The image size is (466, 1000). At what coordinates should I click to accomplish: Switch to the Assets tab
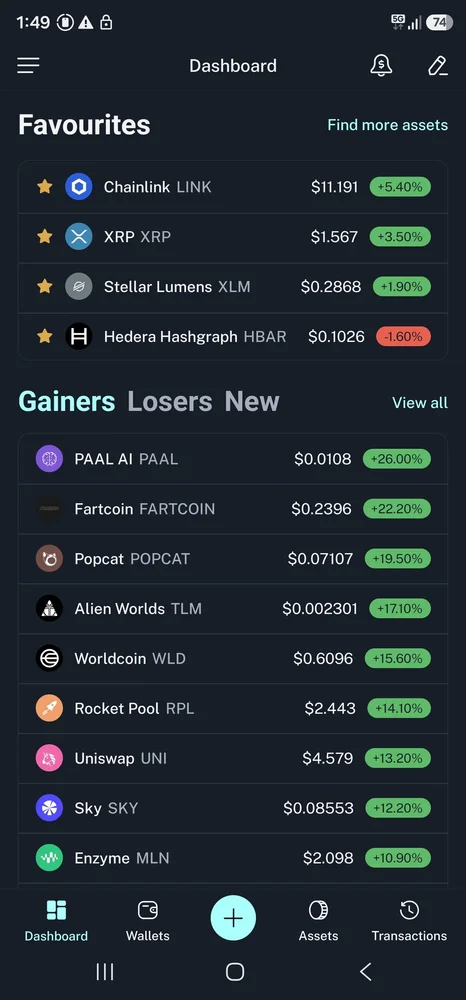coord(318,921)
